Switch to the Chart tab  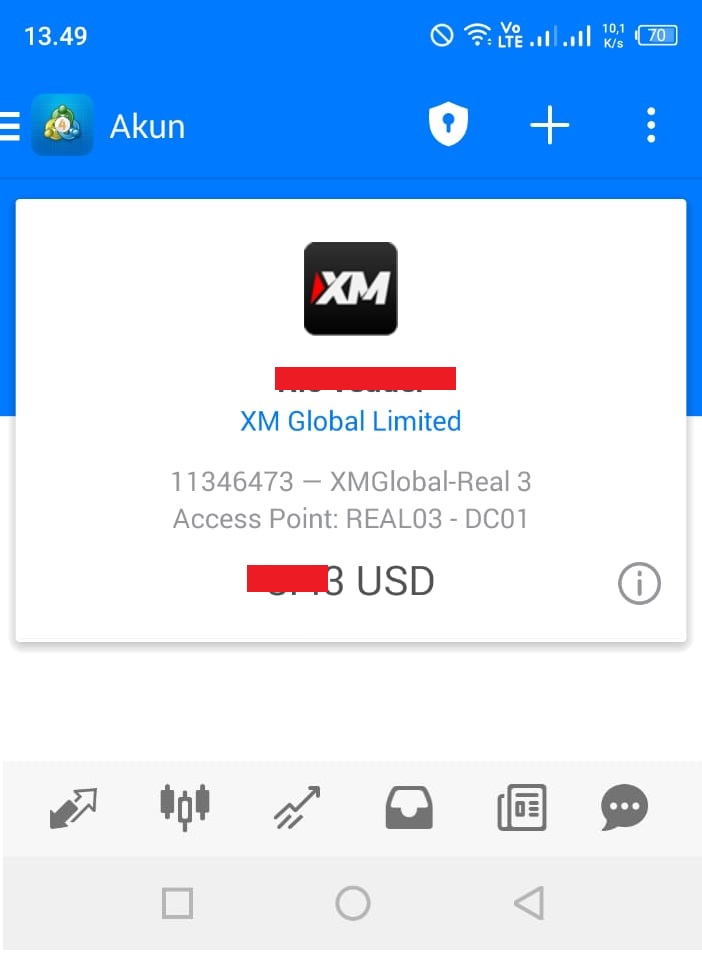[x=185, y=807]
